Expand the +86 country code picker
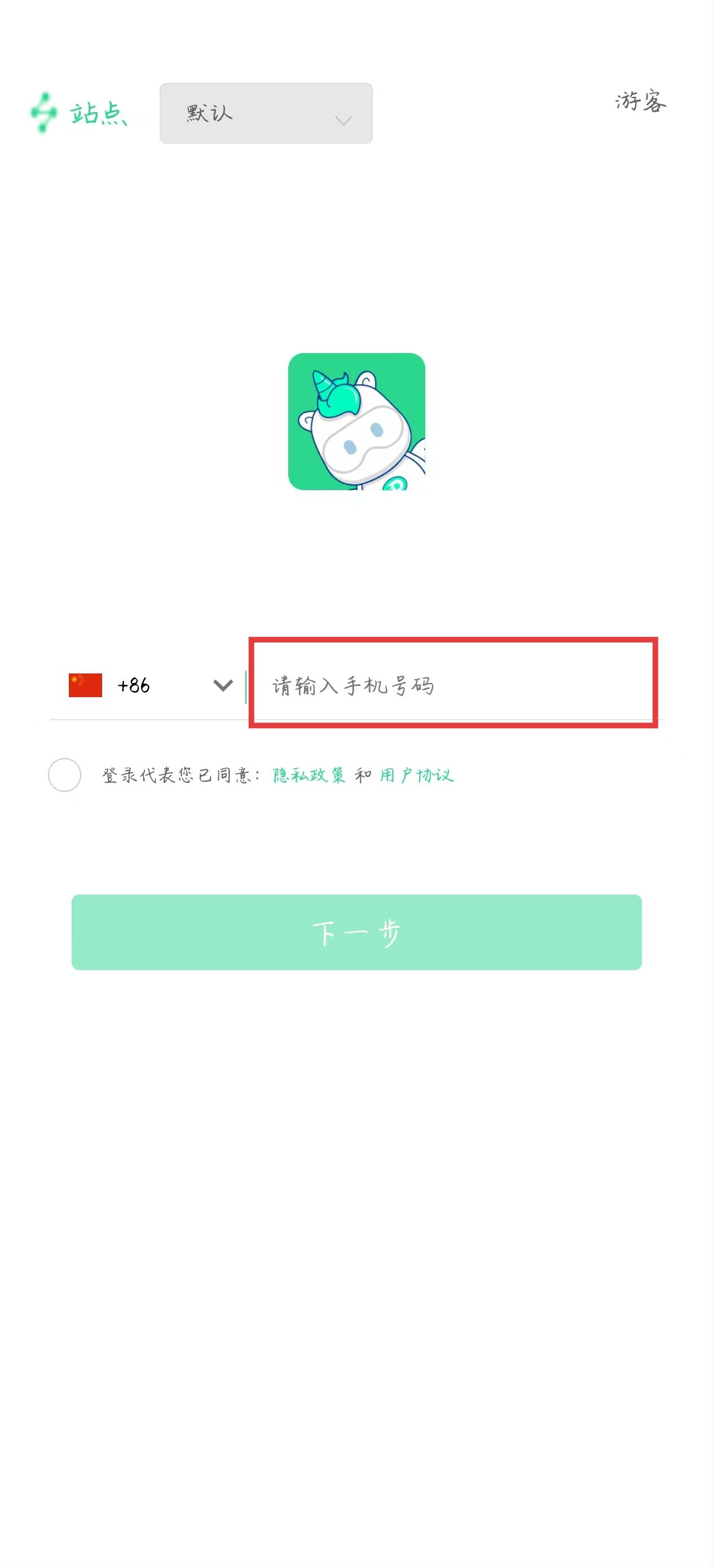Image resolution: width=713 pixels, height=1568 pixels. point(223,685)
